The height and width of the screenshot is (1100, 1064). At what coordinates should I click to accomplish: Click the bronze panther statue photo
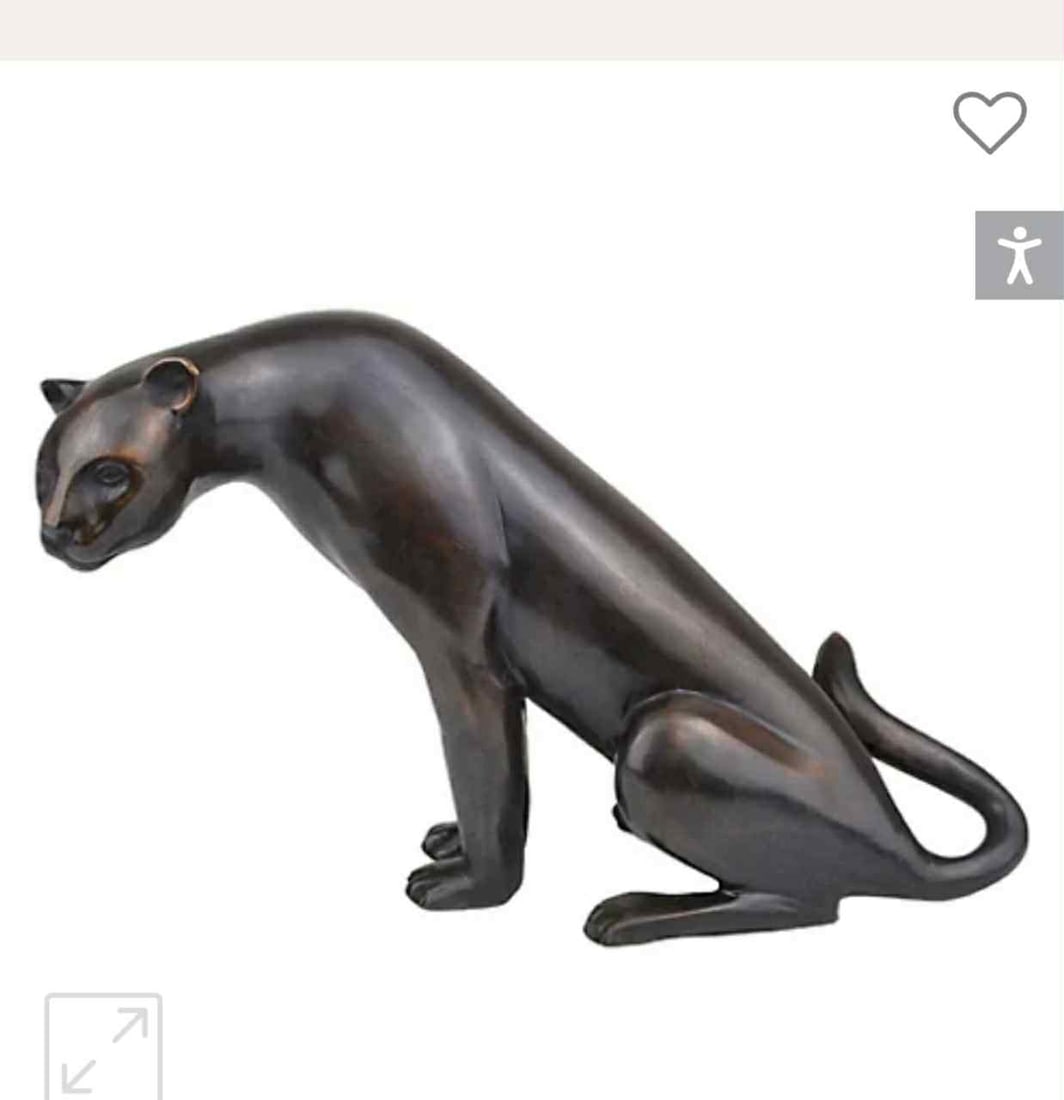point(500,600)
